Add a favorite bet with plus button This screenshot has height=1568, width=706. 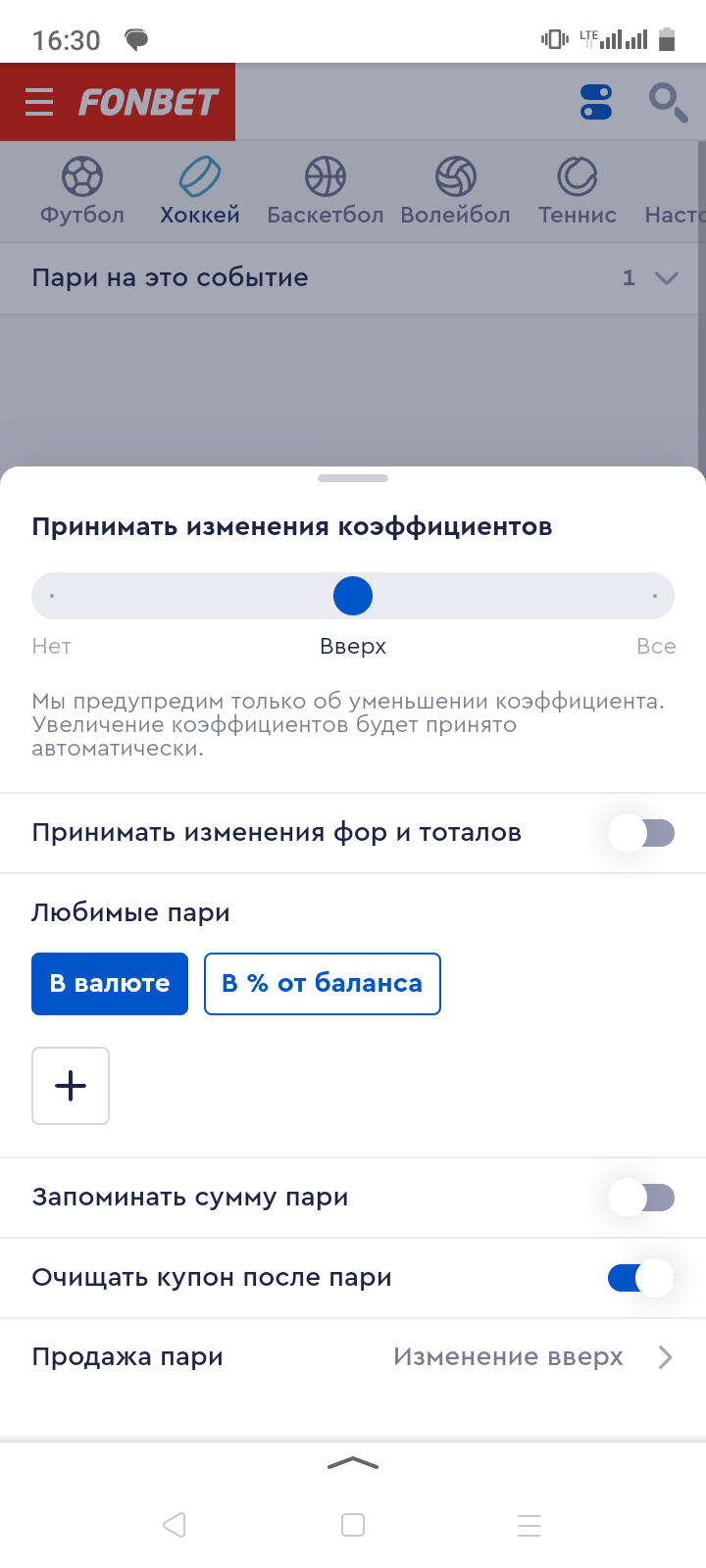(71, 1086)
